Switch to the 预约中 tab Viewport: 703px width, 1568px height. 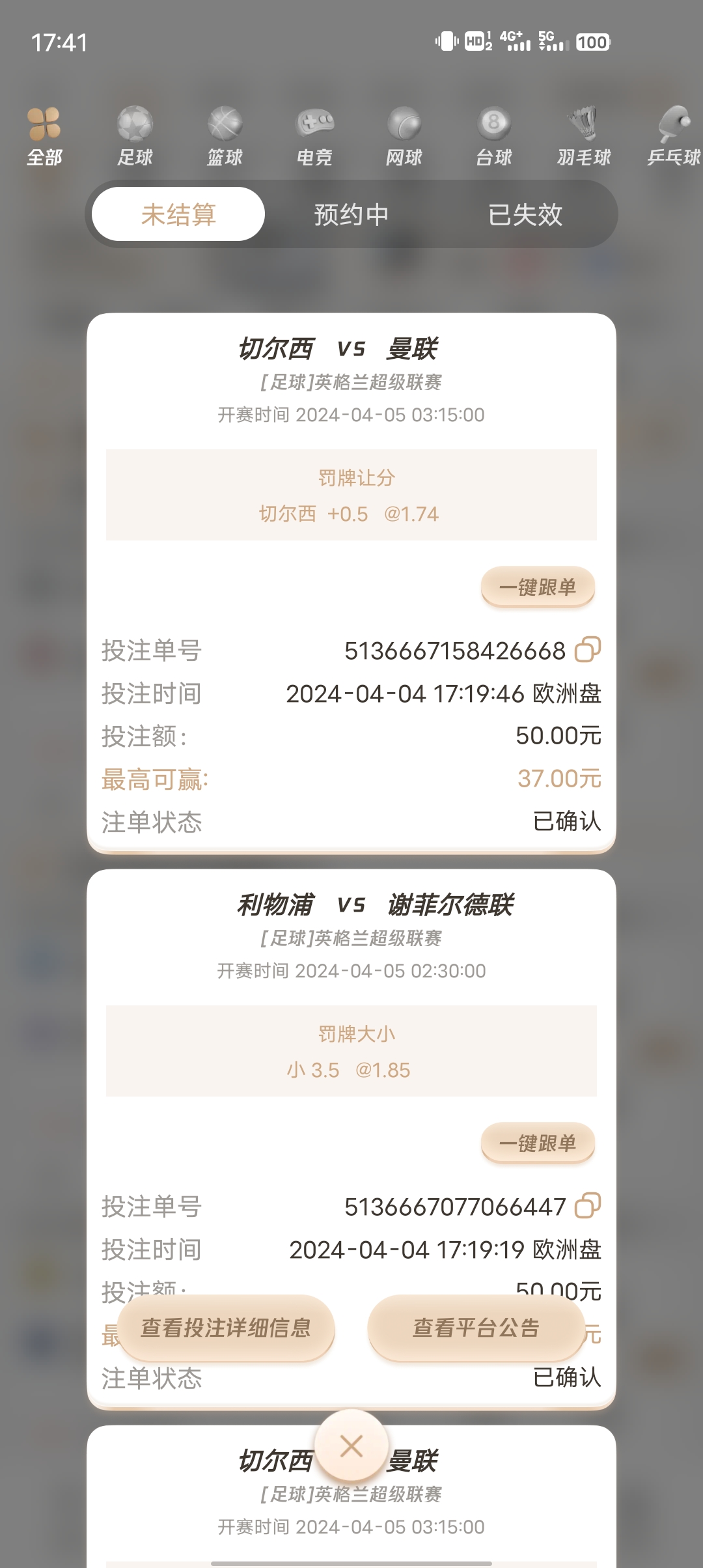pos(351,214)
